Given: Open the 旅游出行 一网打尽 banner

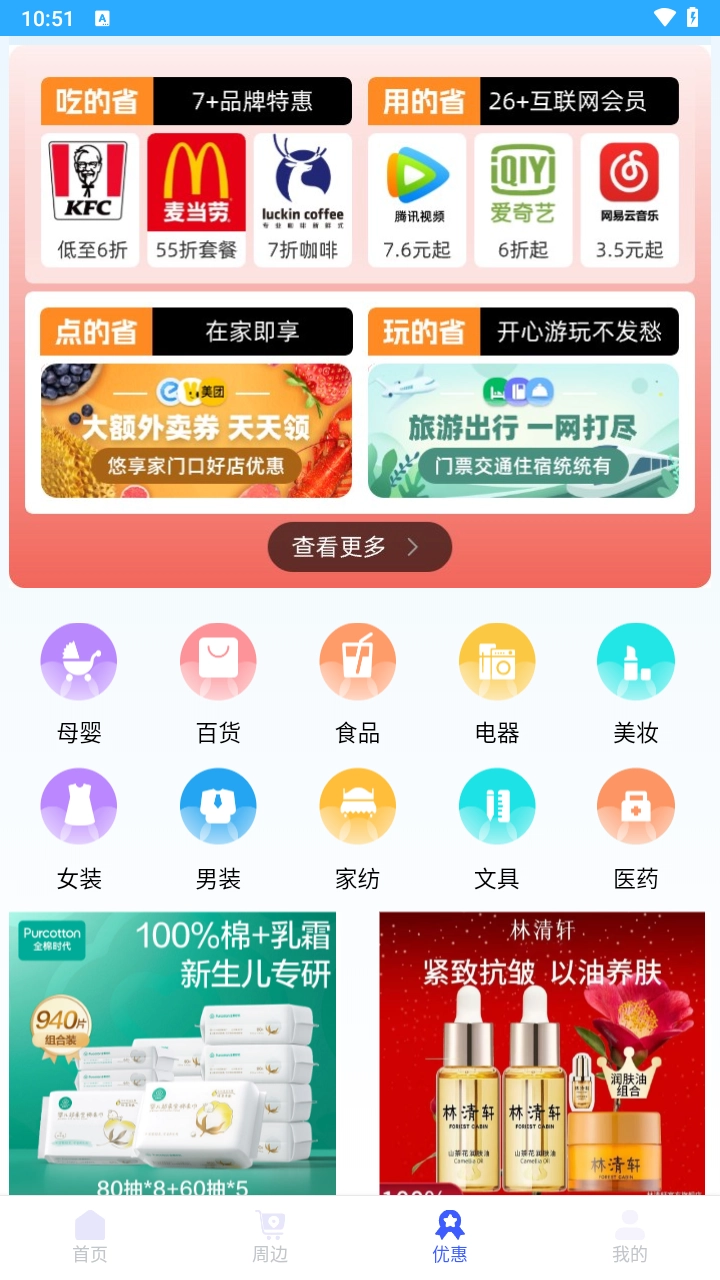Looking at the screenshot, I should (523, 431).
